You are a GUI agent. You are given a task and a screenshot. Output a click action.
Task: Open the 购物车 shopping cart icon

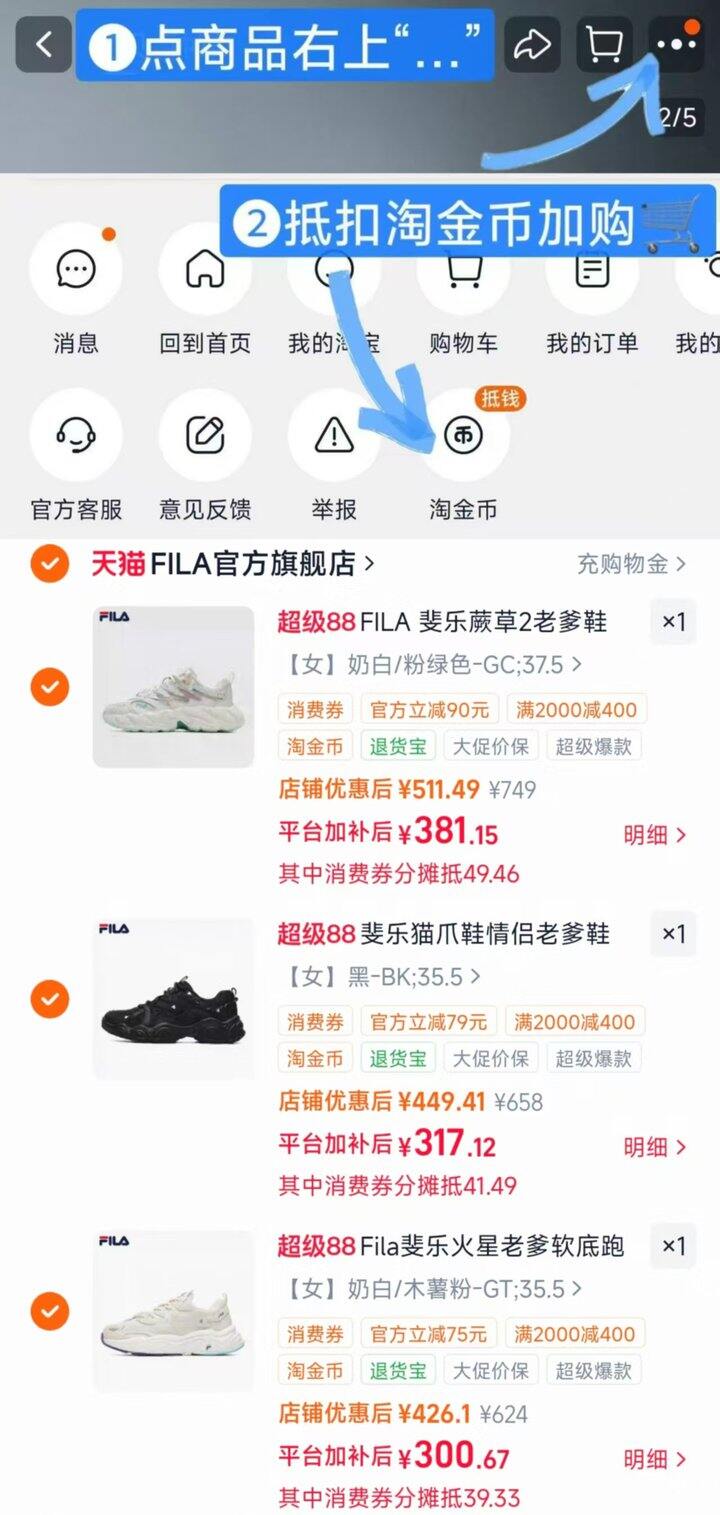(x=461, y=269)
